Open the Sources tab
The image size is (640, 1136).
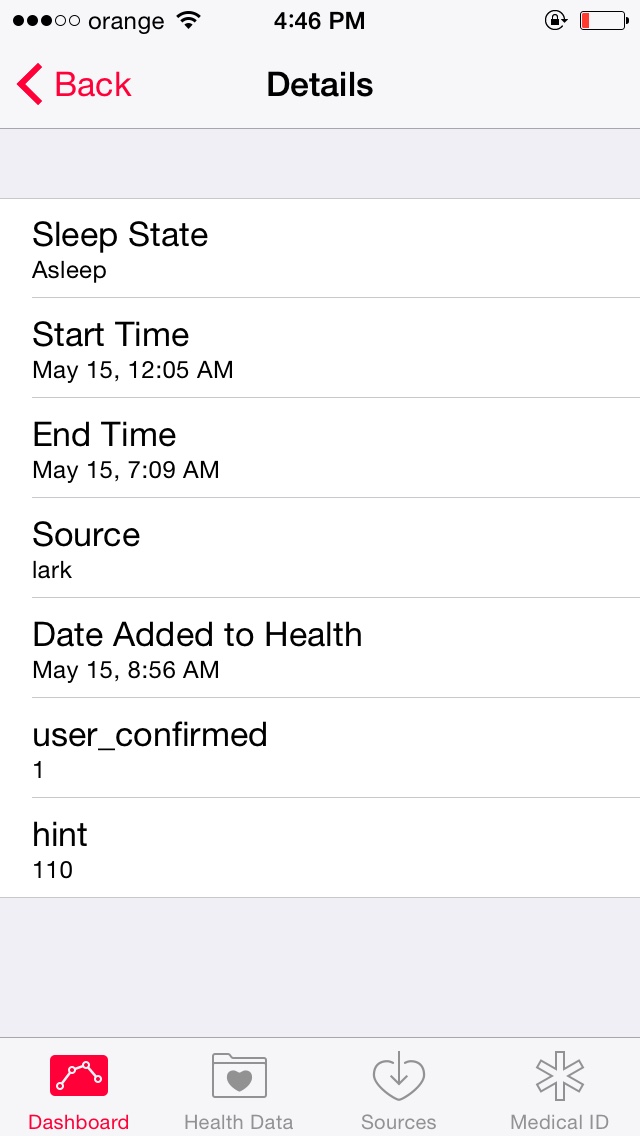[399, 1090]
